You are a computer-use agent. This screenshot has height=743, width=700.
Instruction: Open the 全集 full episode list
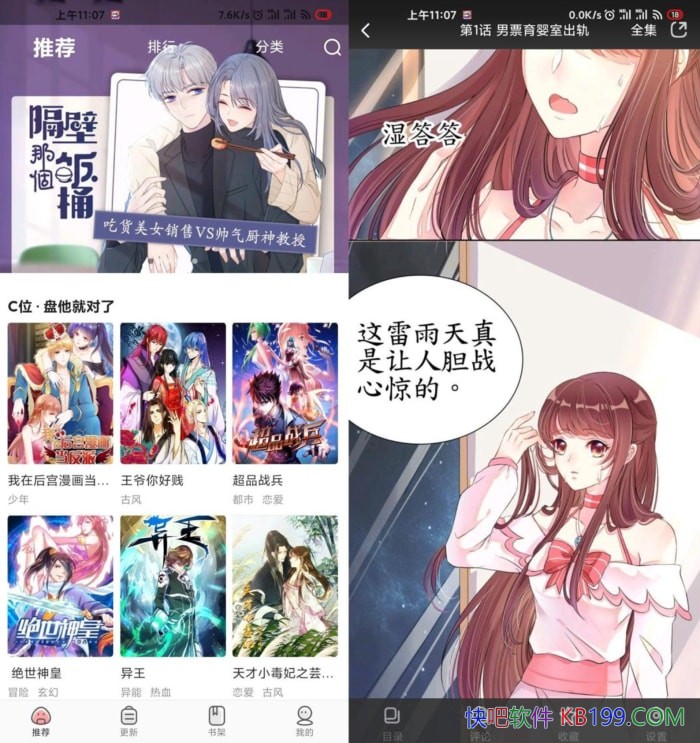click(x=644, y=31)
